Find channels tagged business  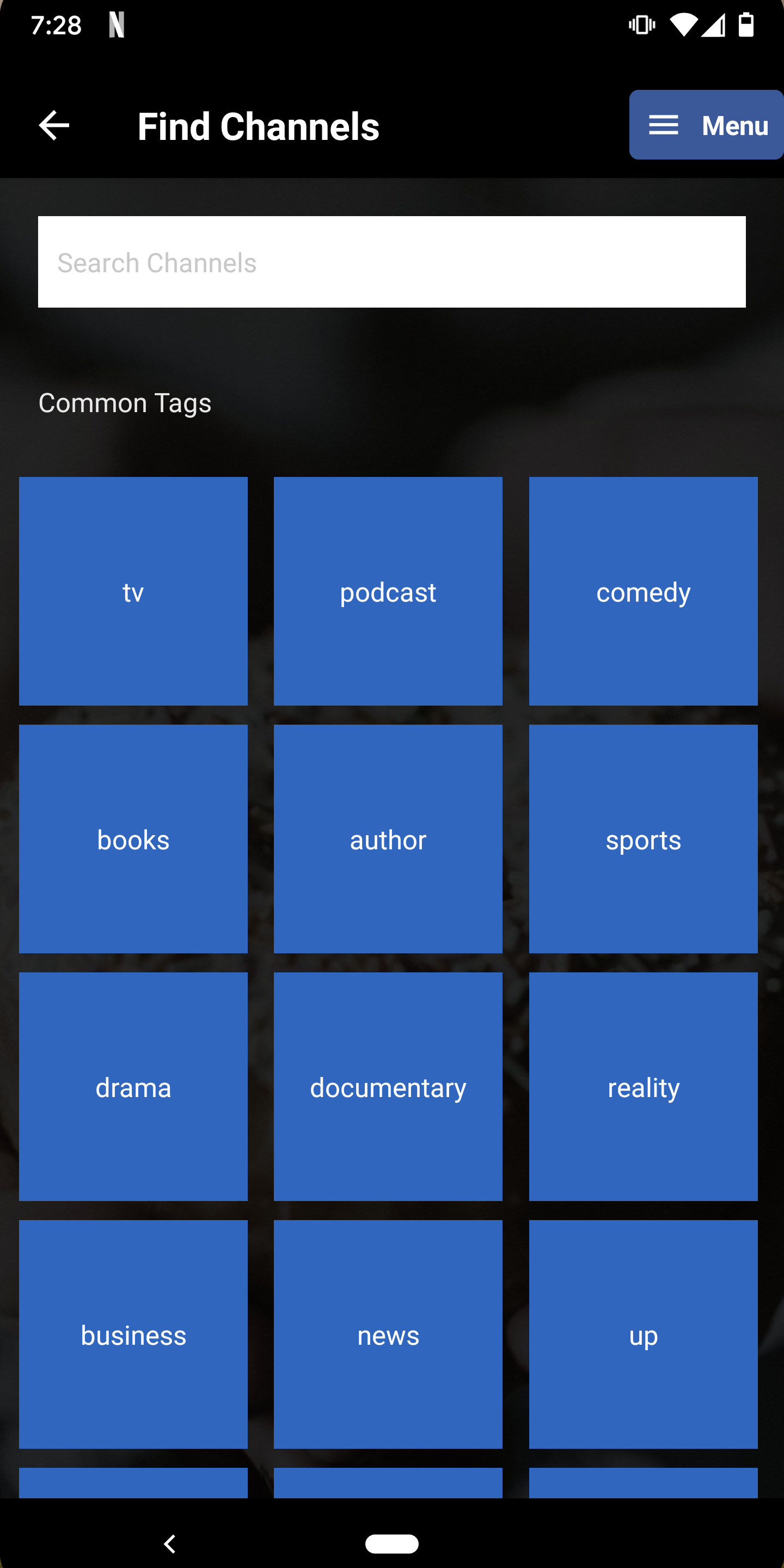(x=133, y=1334)
